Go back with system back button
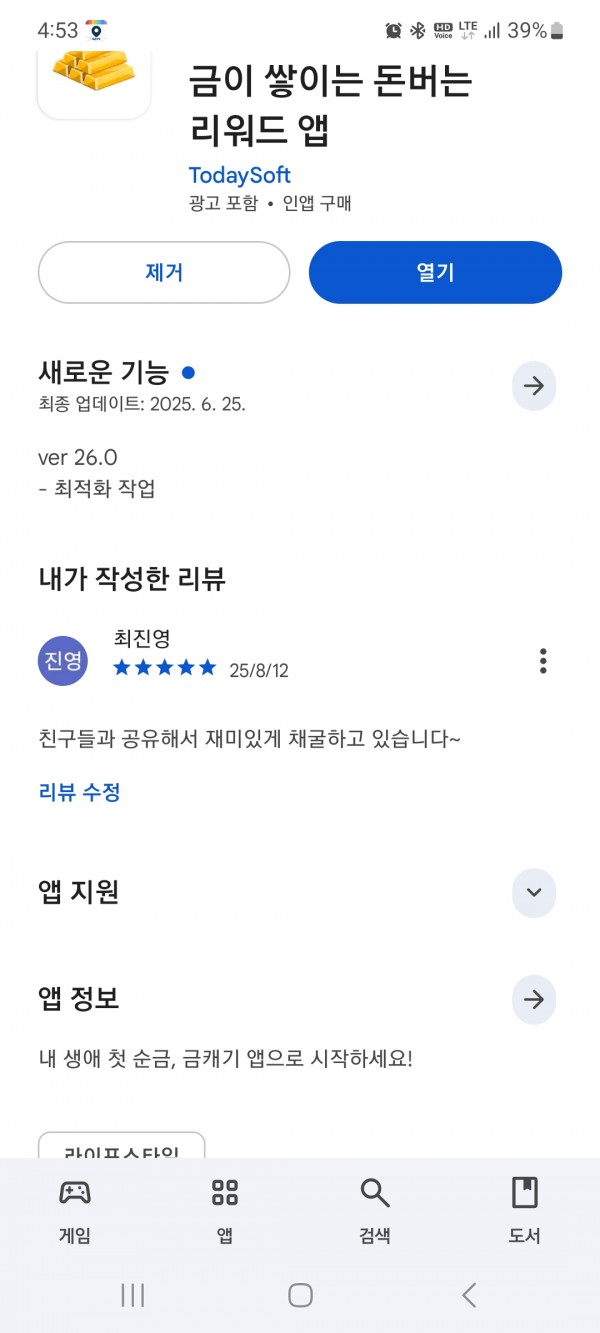Screen dimensions: 600x1333 tap(468, 1295)
